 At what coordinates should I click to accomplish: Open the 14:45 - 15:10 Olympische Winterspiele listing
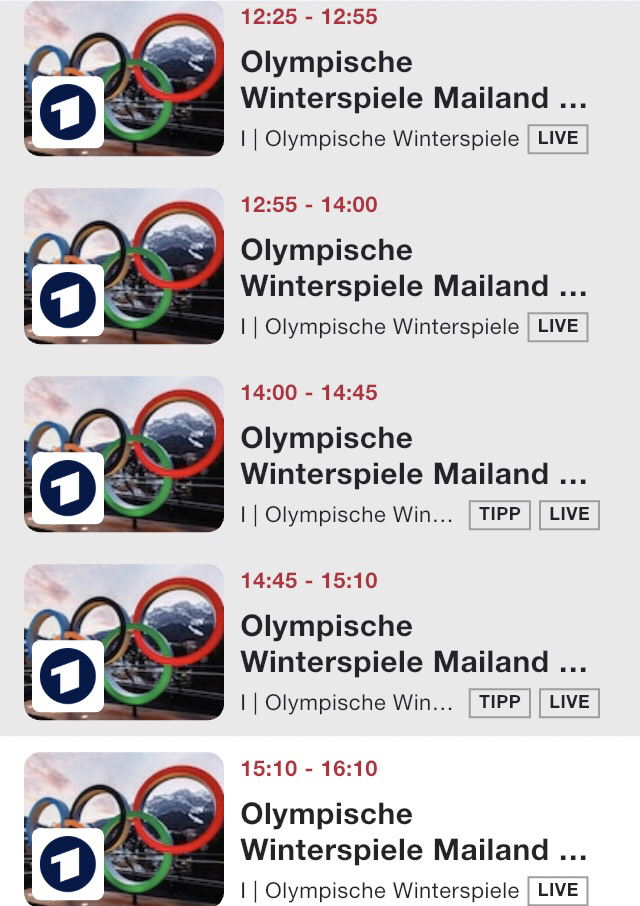(412, 644)
